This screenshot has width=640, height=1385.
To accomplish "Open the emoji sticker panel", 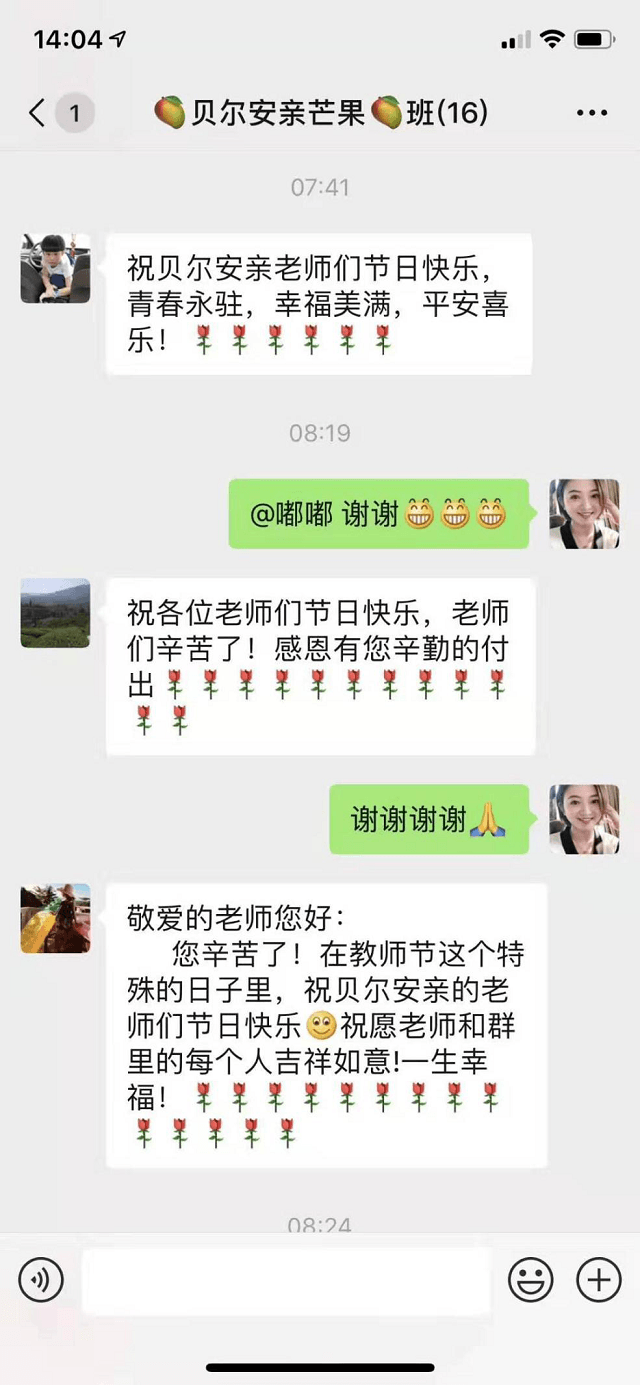I will (531, 1279).
